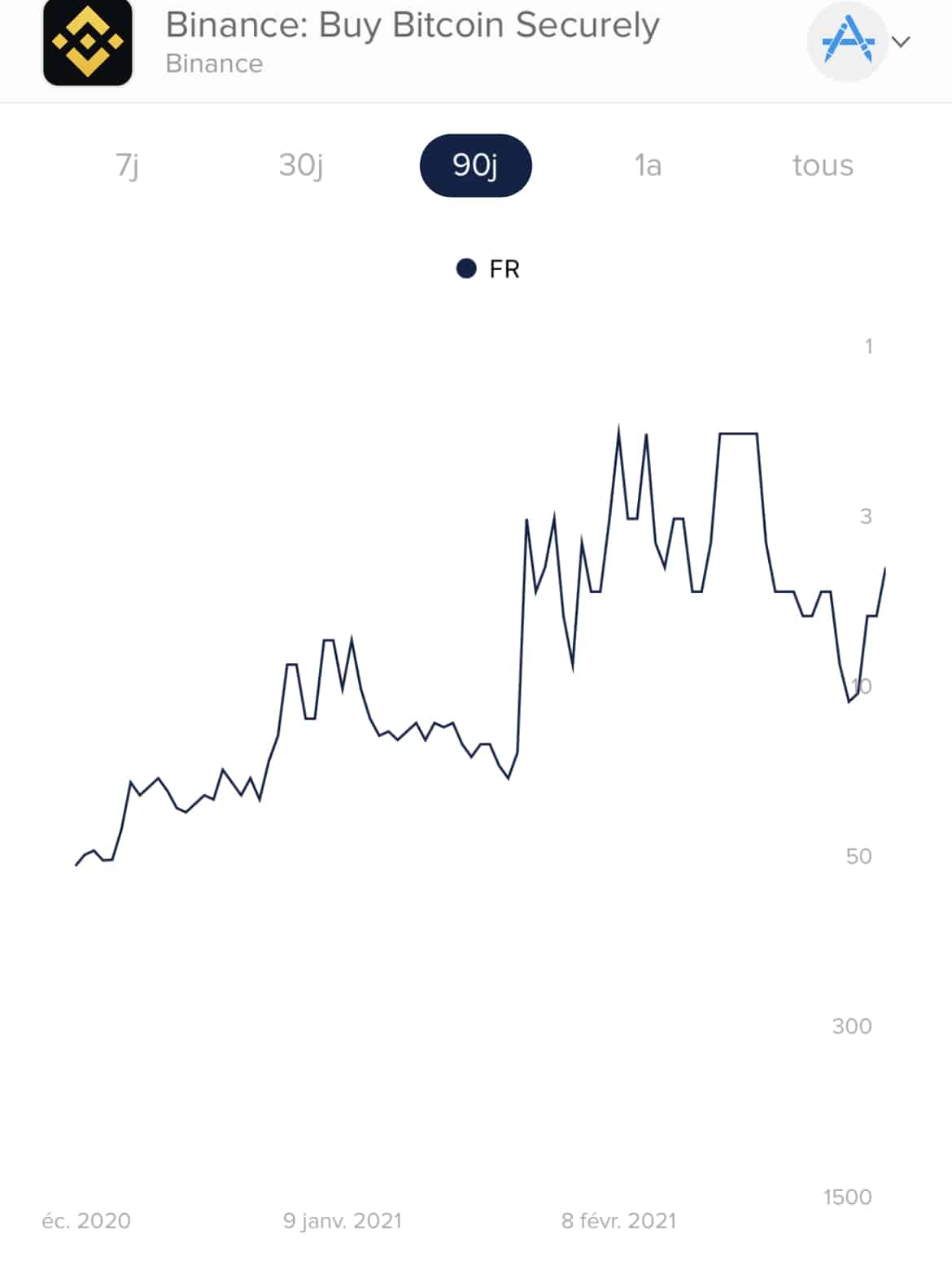Toggle the FR country series in legend
952x1261 pixels.
(x=488, y=269)
